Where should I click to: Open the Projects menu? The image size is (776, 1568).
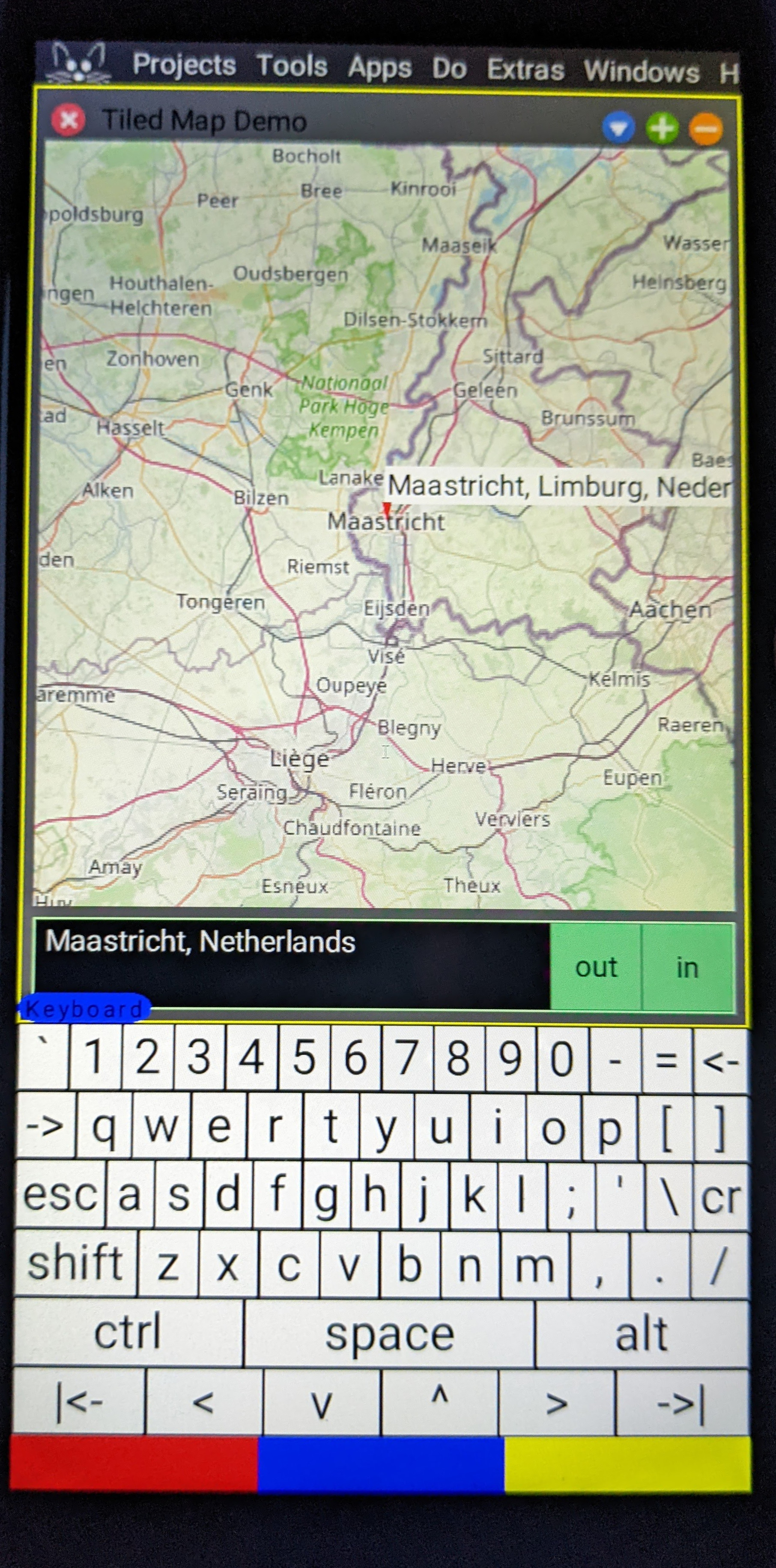[x=185, y=65]
